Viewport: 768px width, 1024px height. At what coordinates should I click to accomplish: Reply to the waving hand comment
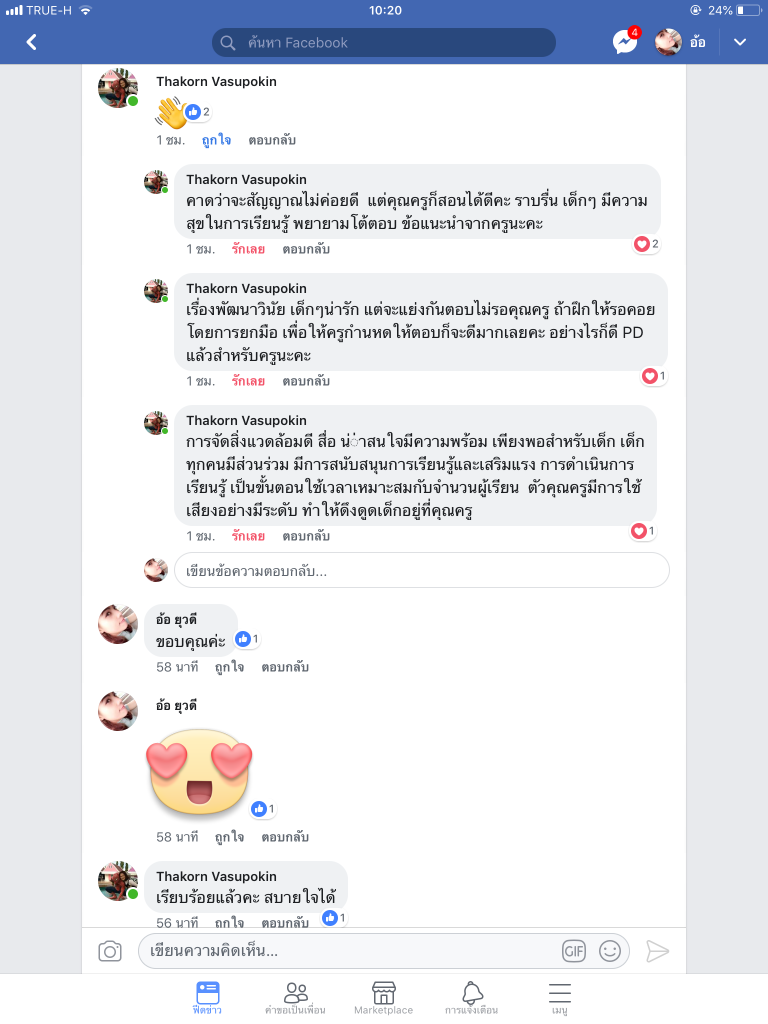tap(272, 140)
